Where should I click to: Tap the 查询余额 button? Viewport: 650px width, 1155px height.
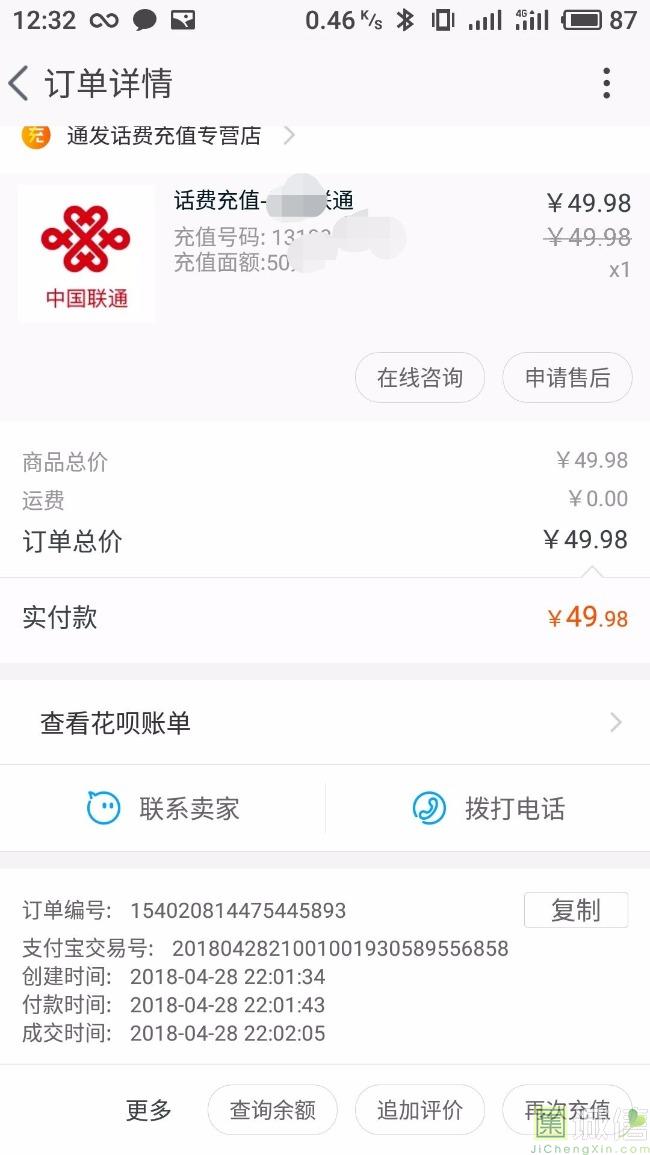(272, 1109)
